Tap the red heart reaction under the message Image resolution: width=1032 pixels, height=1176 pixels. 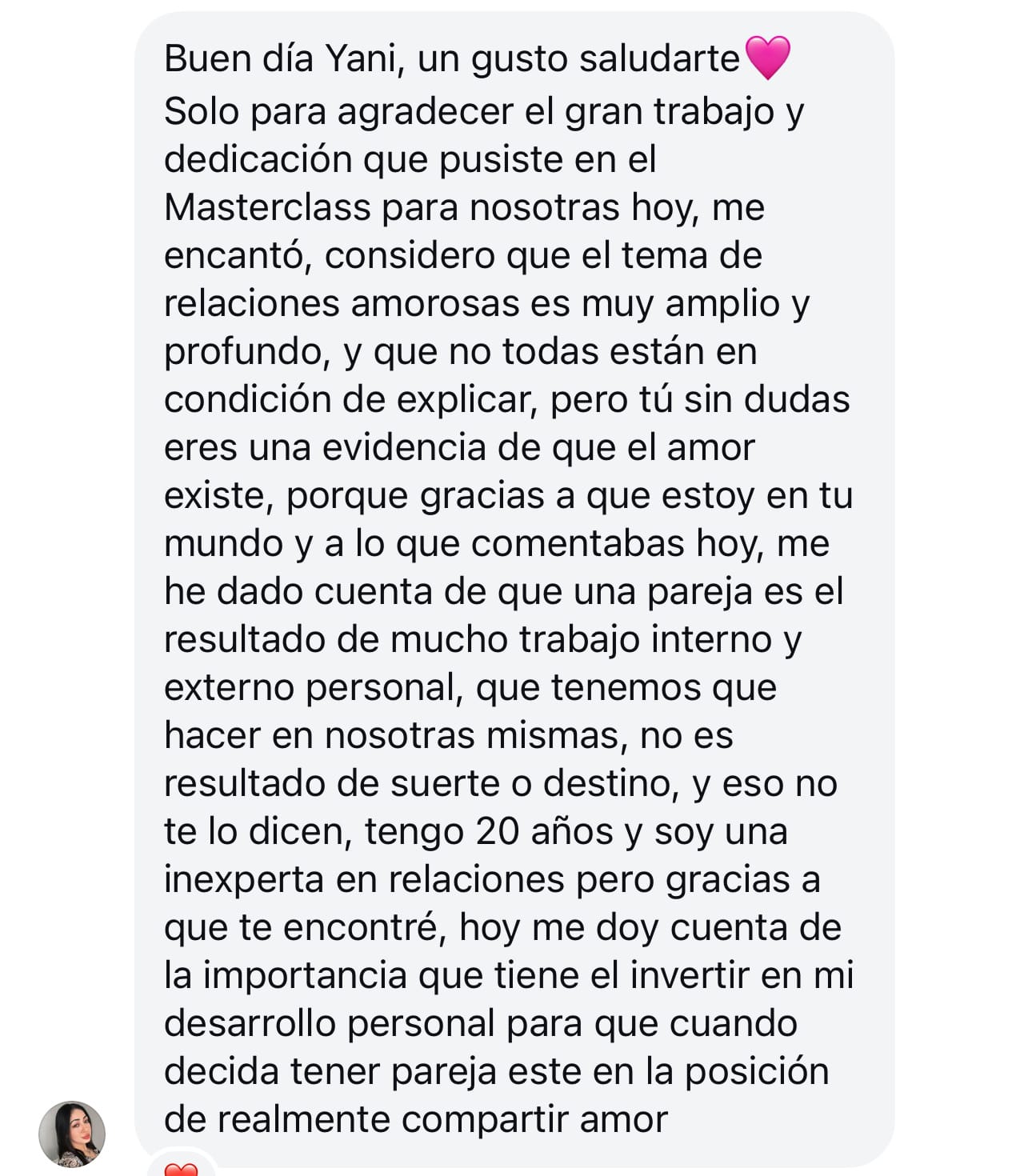[x=181, y=1168]
